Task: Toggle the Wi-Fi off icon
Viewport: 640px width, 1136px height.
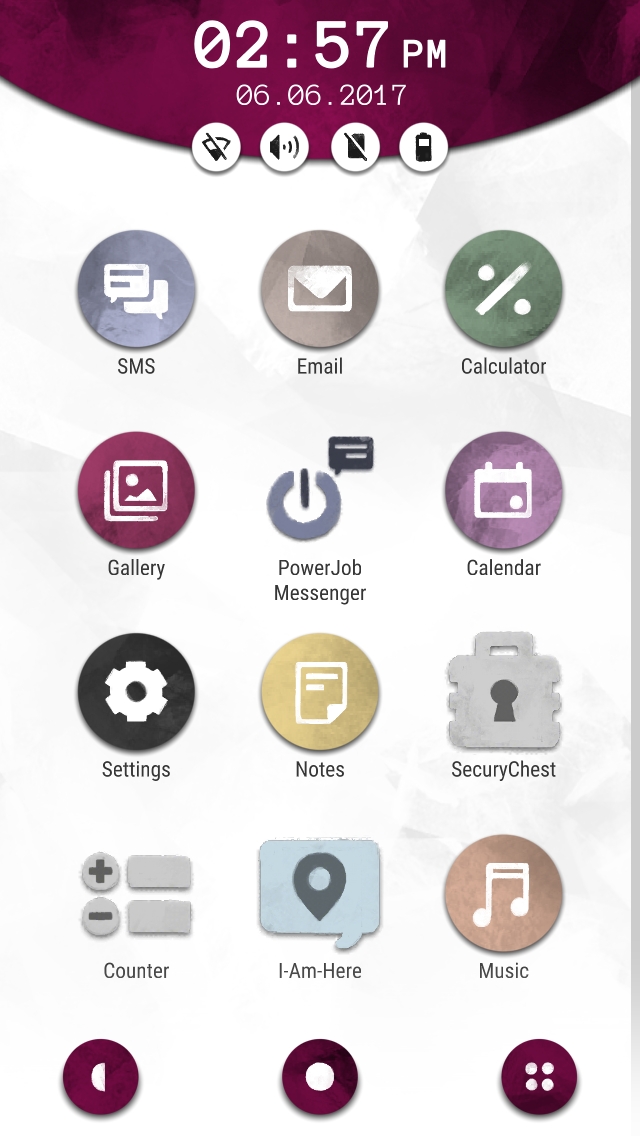Action: (216, 147)
